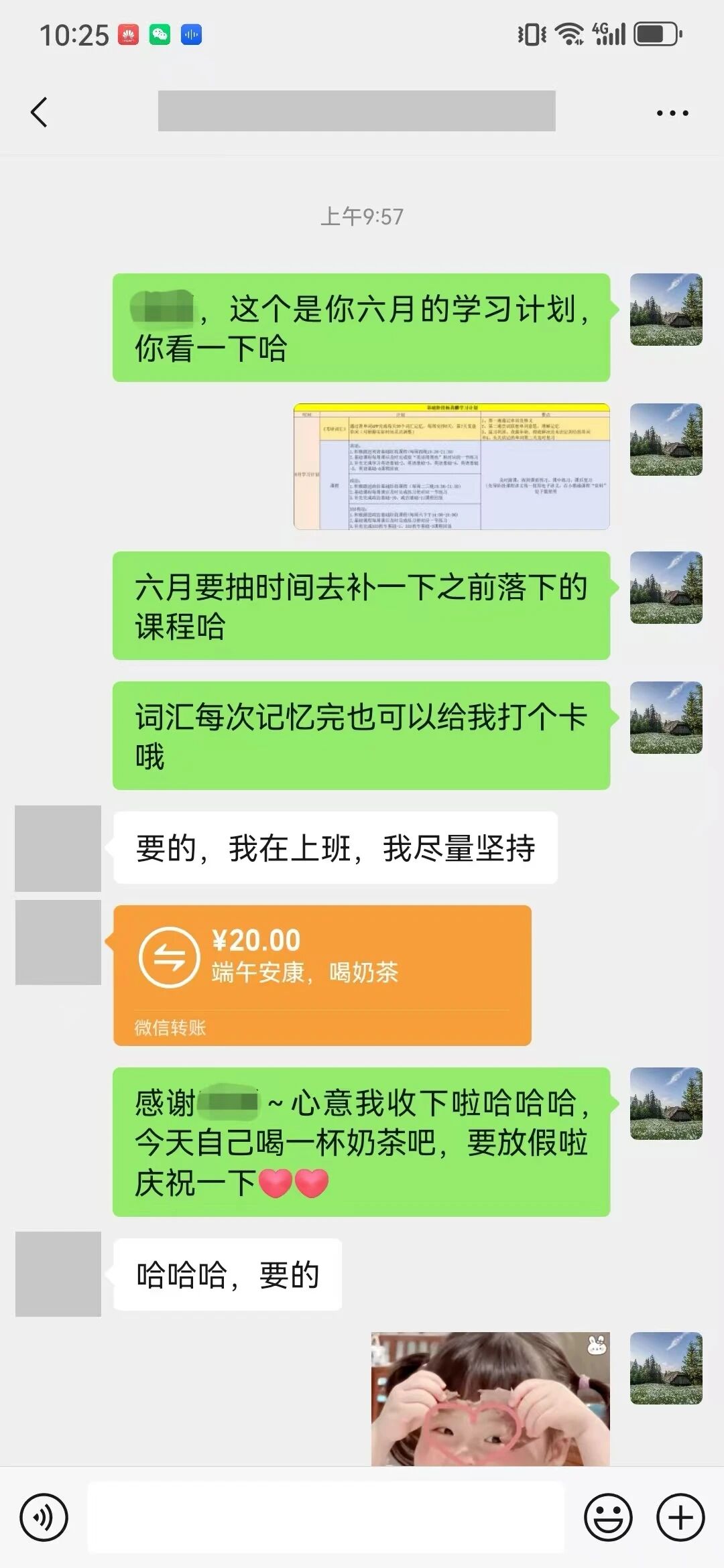The image size is (724, 1568).
Task: Open the emoji sticker panel
Action: (608, 1517)
